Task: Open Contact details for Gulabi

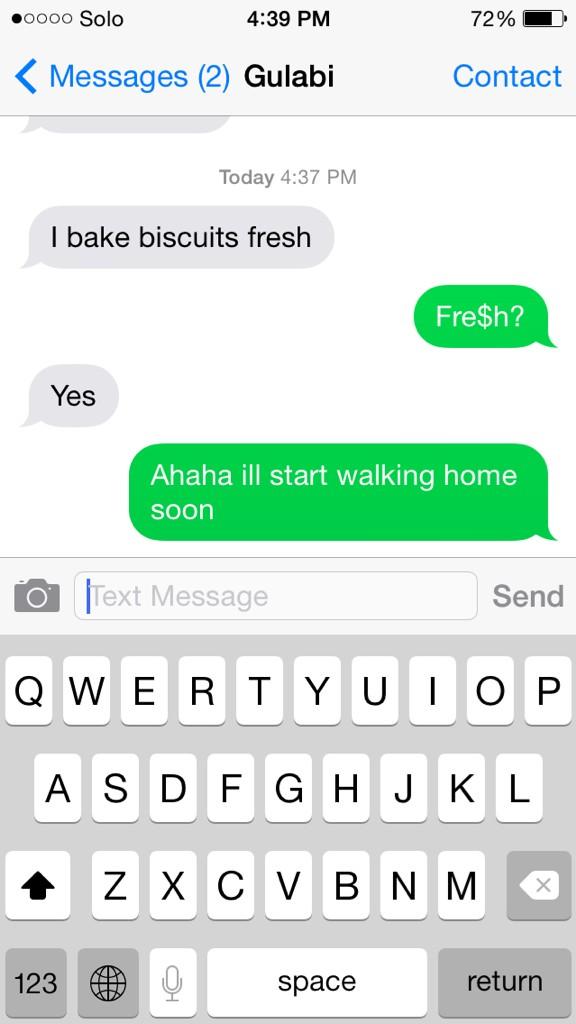Action: (507, 76)
